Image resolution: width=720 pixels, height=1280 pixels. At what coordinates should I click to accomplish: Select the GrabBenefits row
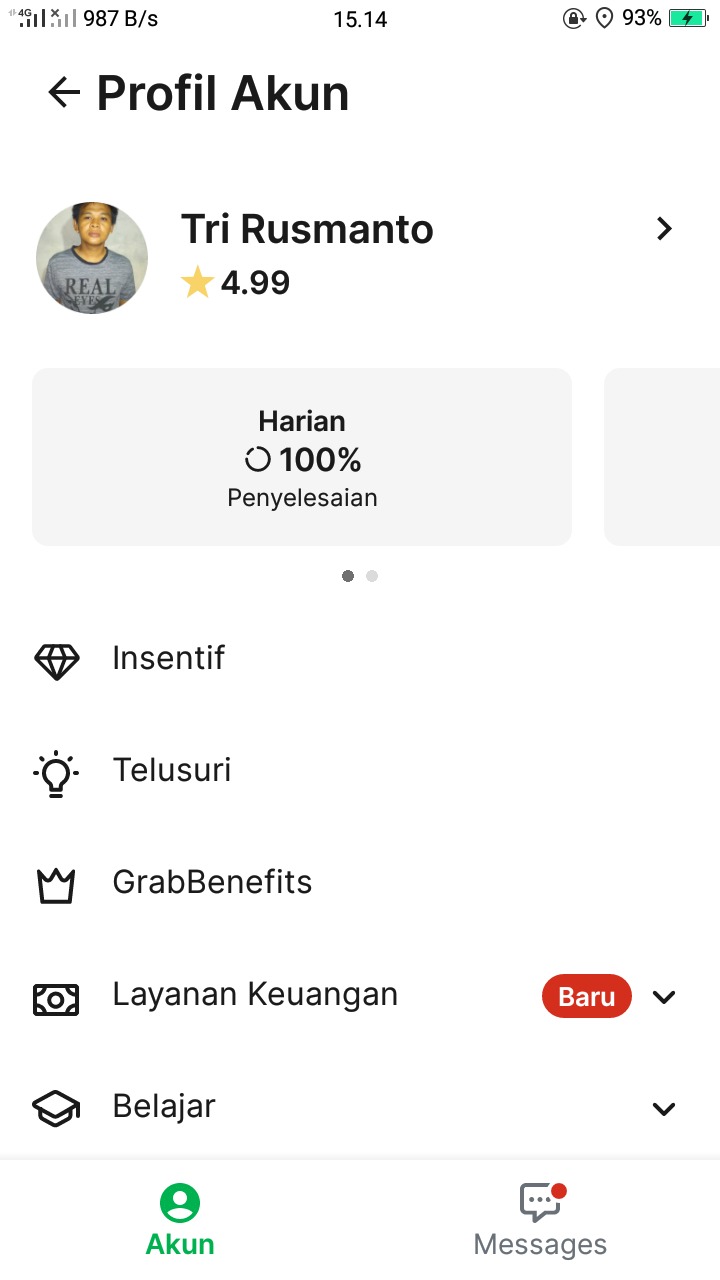(x=212, y=882)
